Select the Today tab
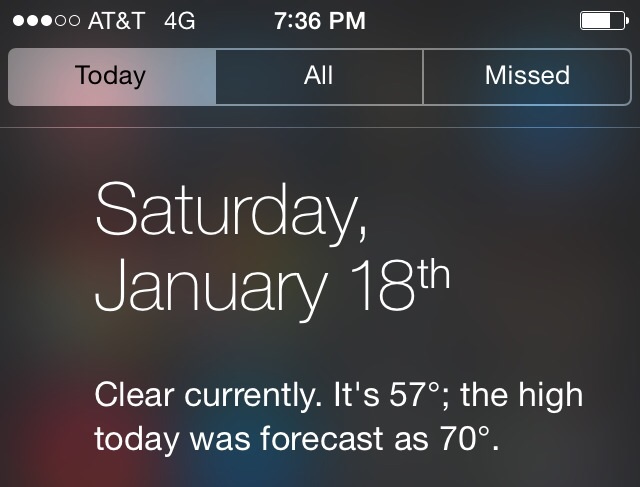Screen dimensions: 640x487 [112, 77]
